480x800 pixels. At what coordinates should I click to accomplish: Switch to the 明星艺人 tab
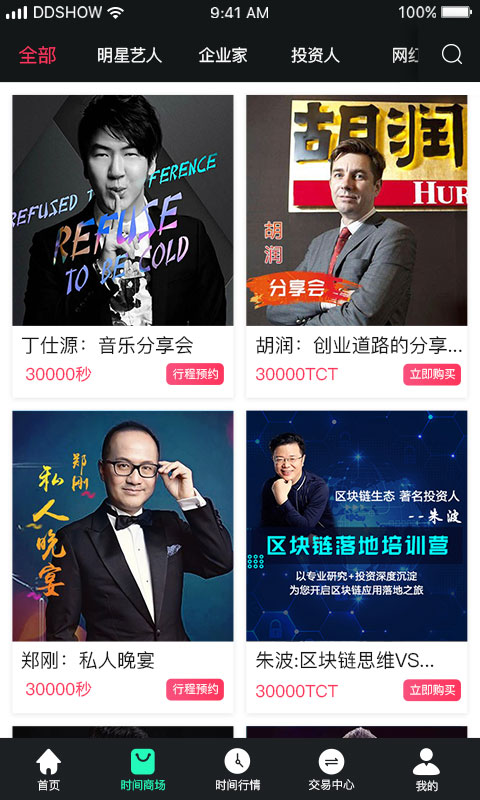coord(130,55)
